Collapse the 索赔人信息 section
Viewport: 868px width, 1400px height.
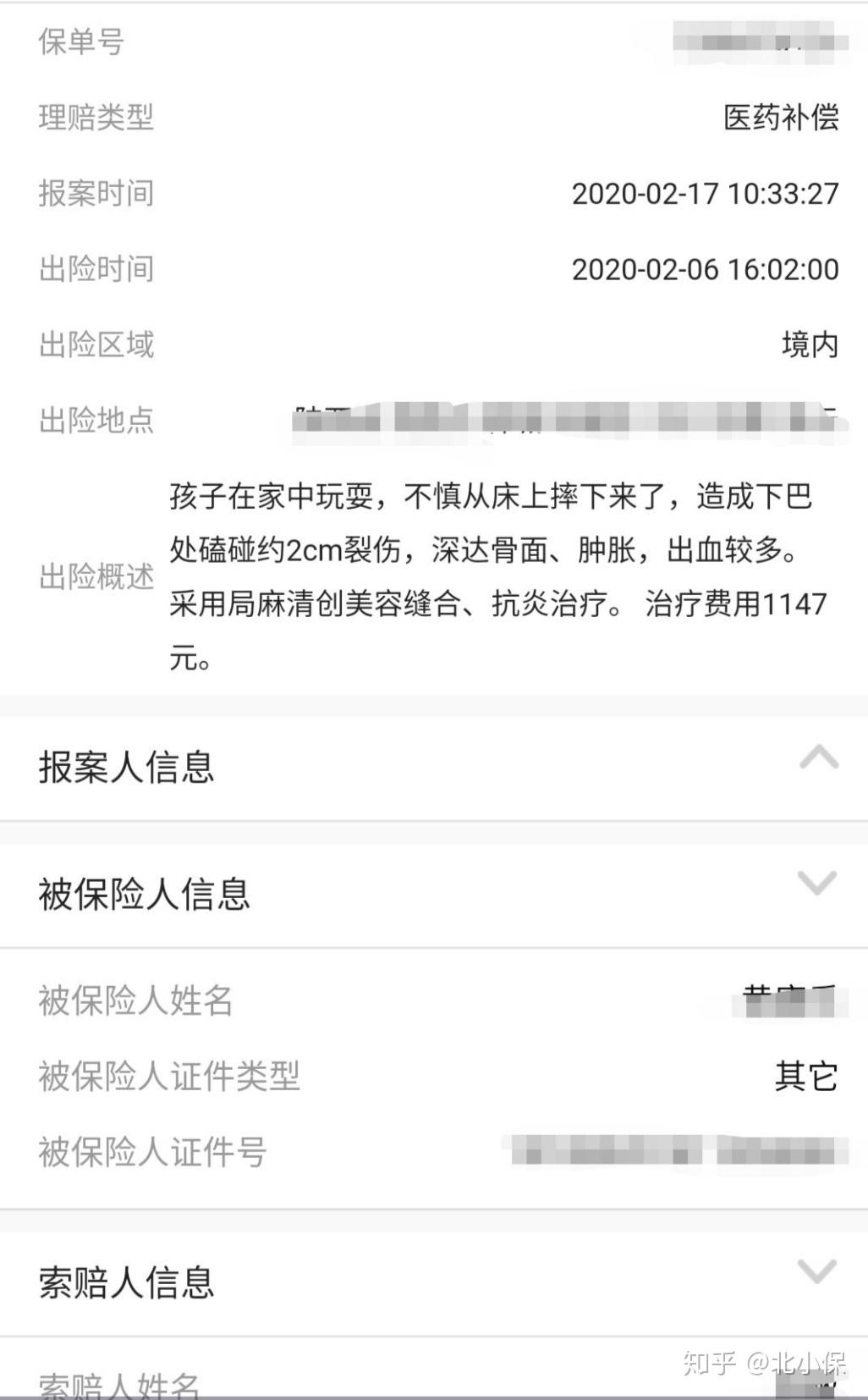[817, 1271]
